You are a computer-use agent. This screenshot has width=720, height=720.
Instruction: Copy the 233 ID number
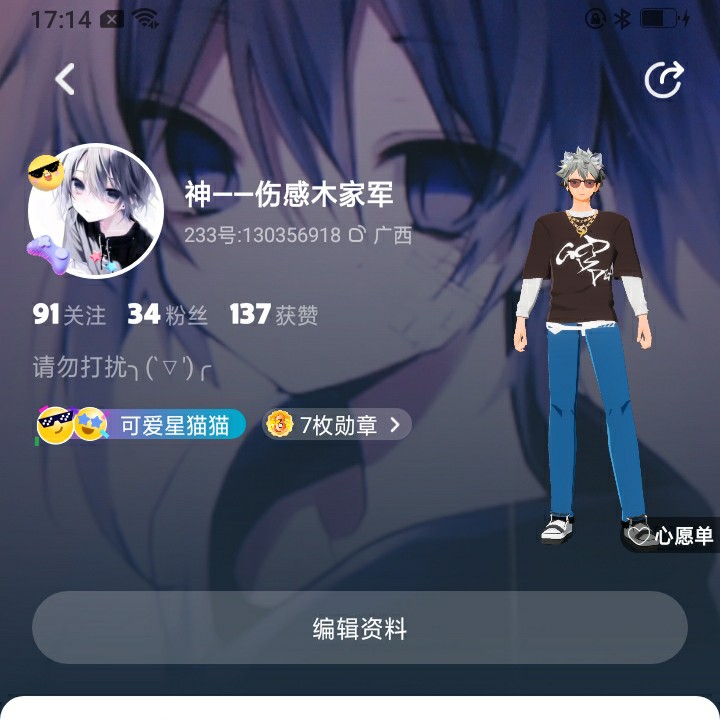tap(358, 236)
